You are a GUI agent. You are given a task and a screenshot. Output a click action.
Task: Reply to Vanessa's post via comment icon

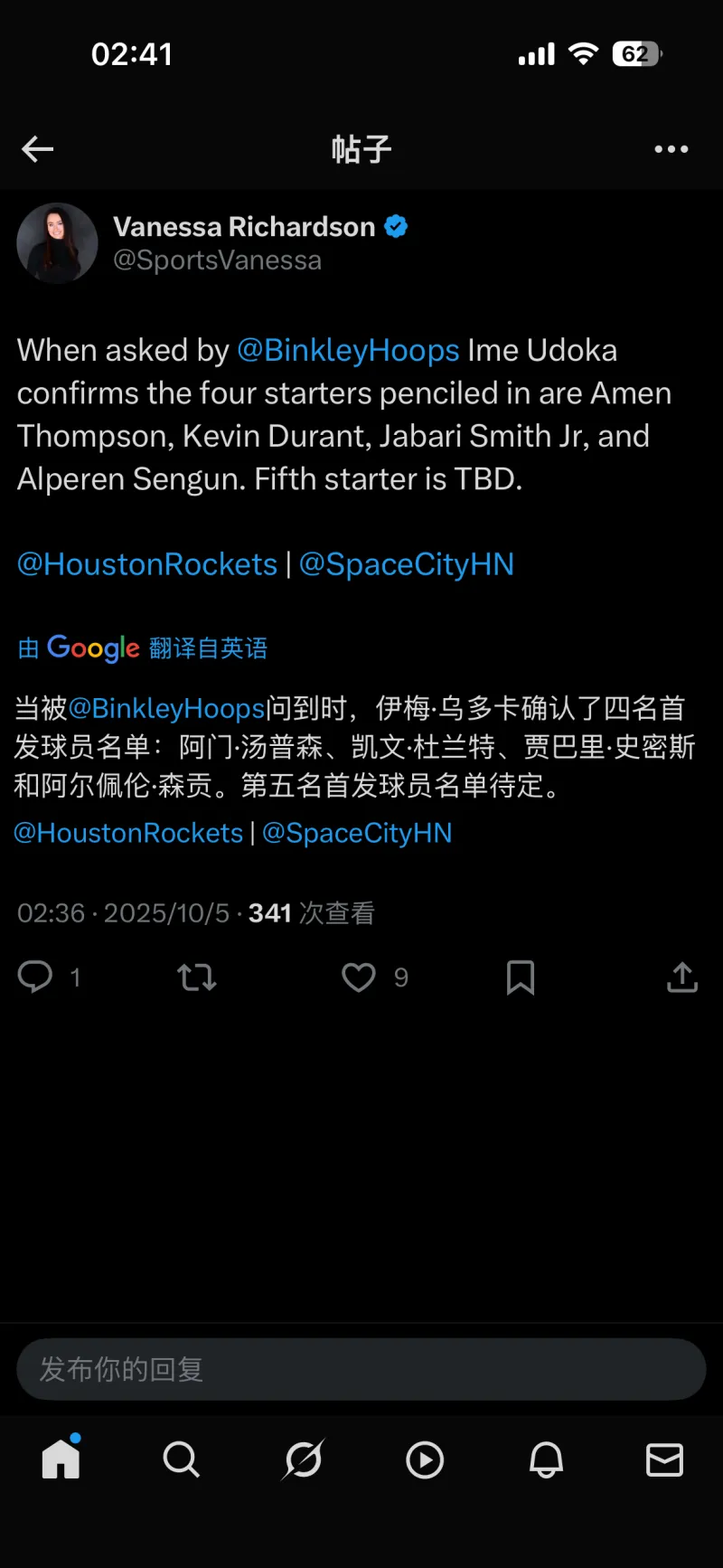pos(36,977)
